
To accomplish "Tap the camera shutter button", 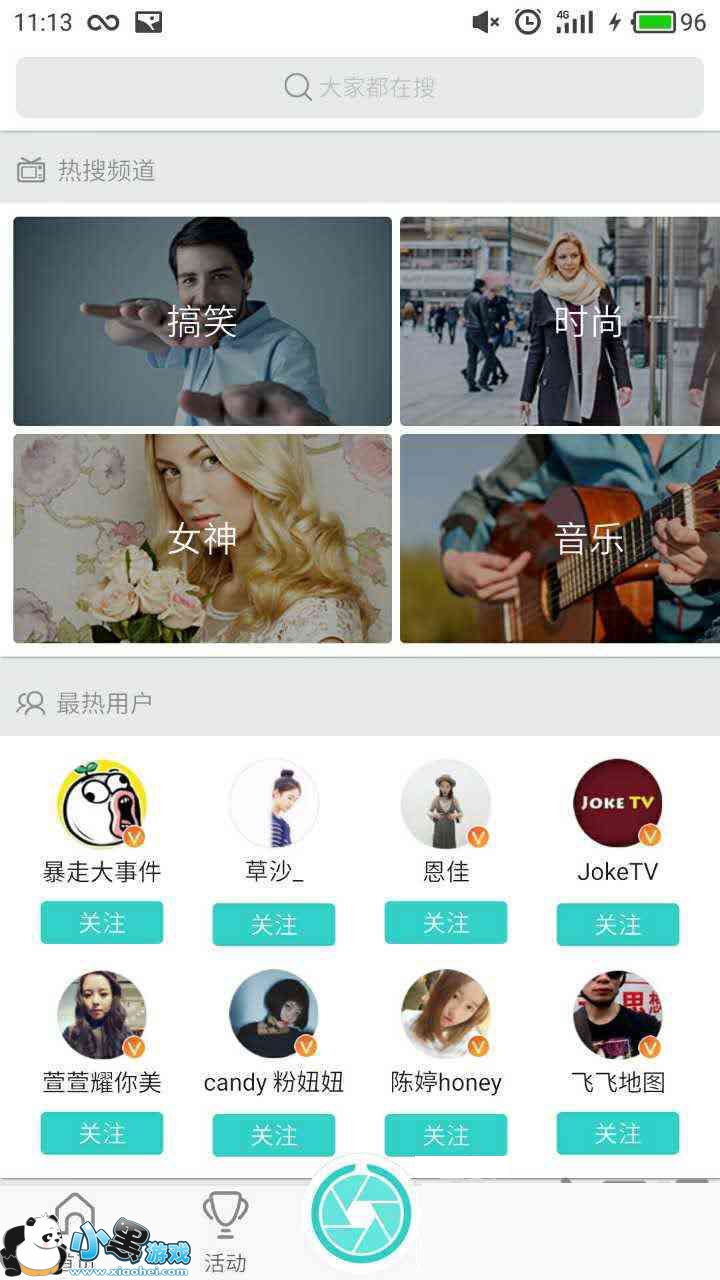I will (361, 1213).
